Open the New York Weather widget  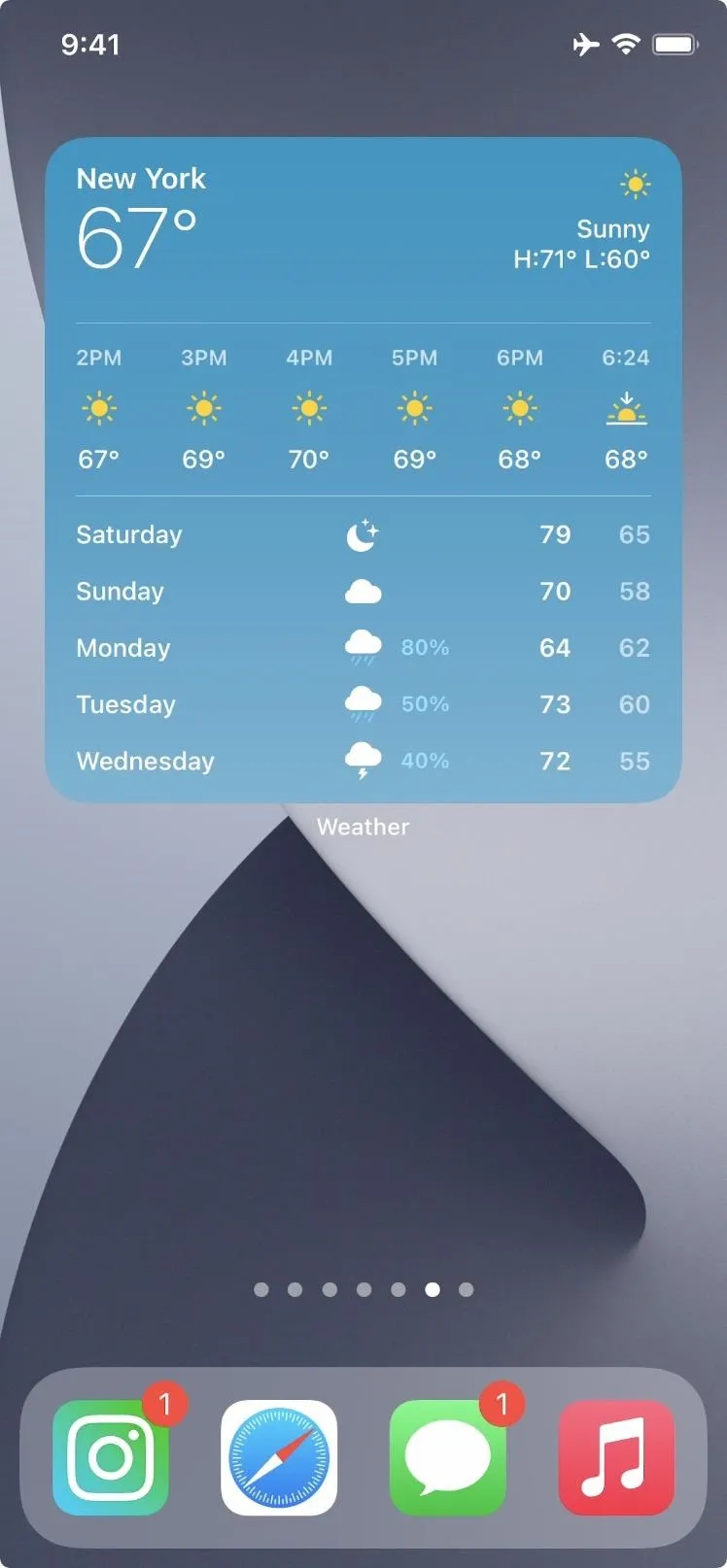pos(363,470)
